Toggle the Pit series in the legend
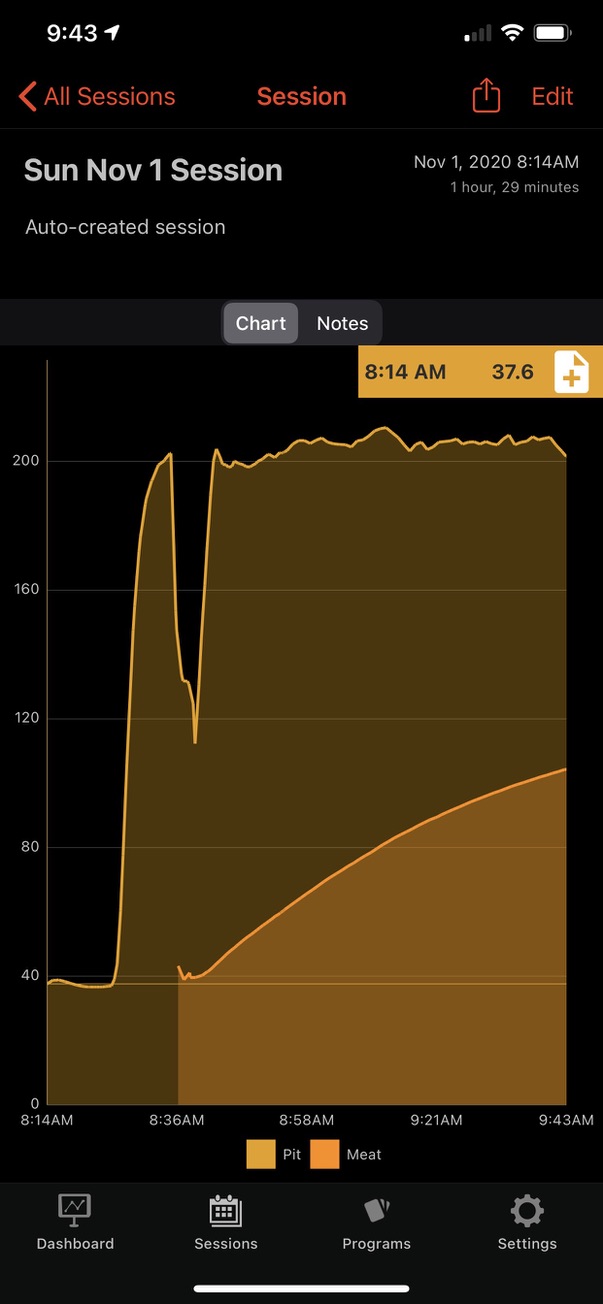This screenshot has height=1304, width=603. 273,1154
